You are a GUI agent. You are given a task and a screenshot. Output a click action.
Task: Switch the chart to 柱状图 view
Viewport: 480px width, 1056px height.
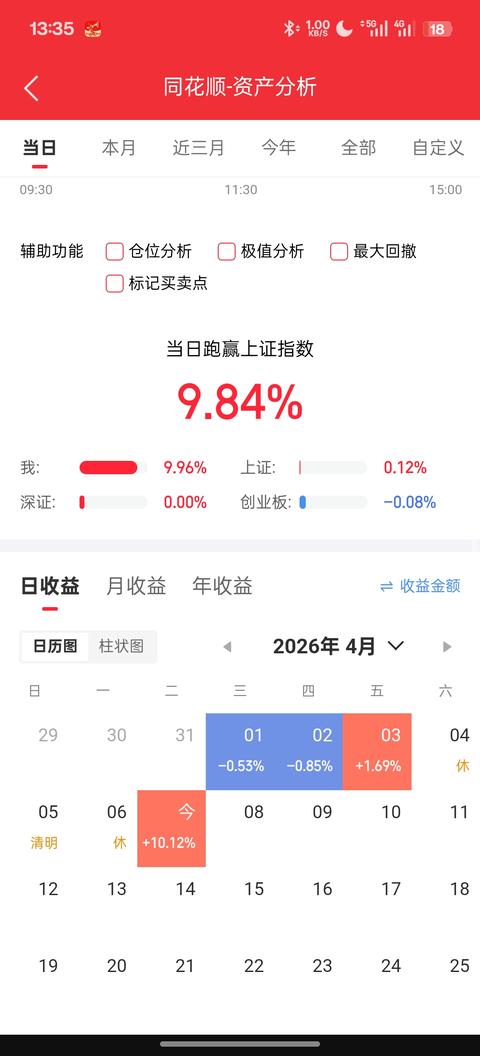[x=121, y=647]
